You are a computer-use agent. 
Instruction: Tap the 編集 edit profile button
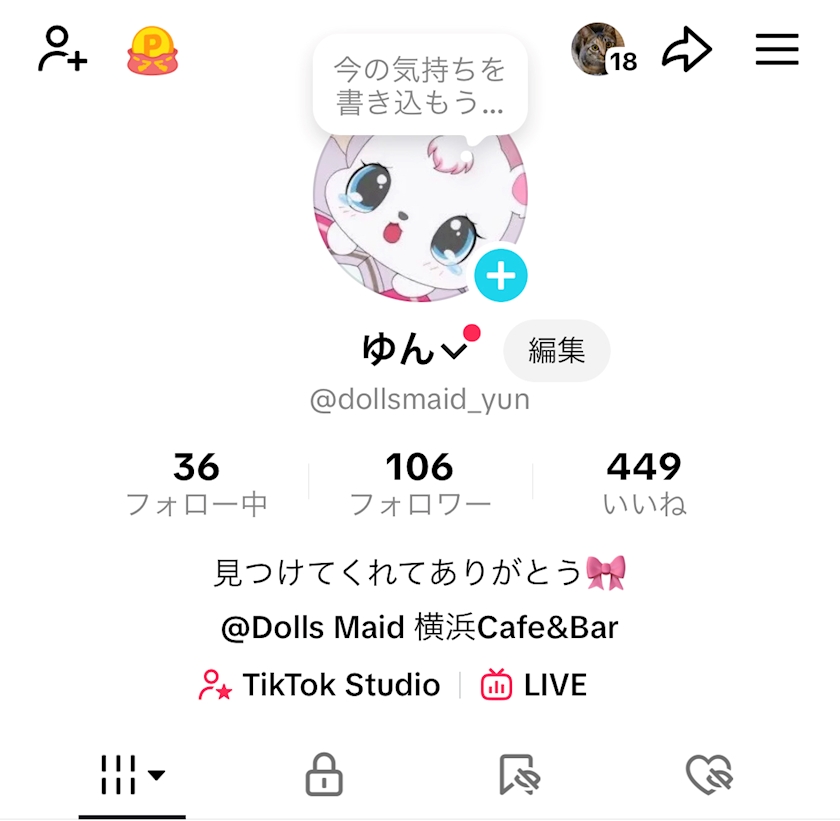pos(556,350)
